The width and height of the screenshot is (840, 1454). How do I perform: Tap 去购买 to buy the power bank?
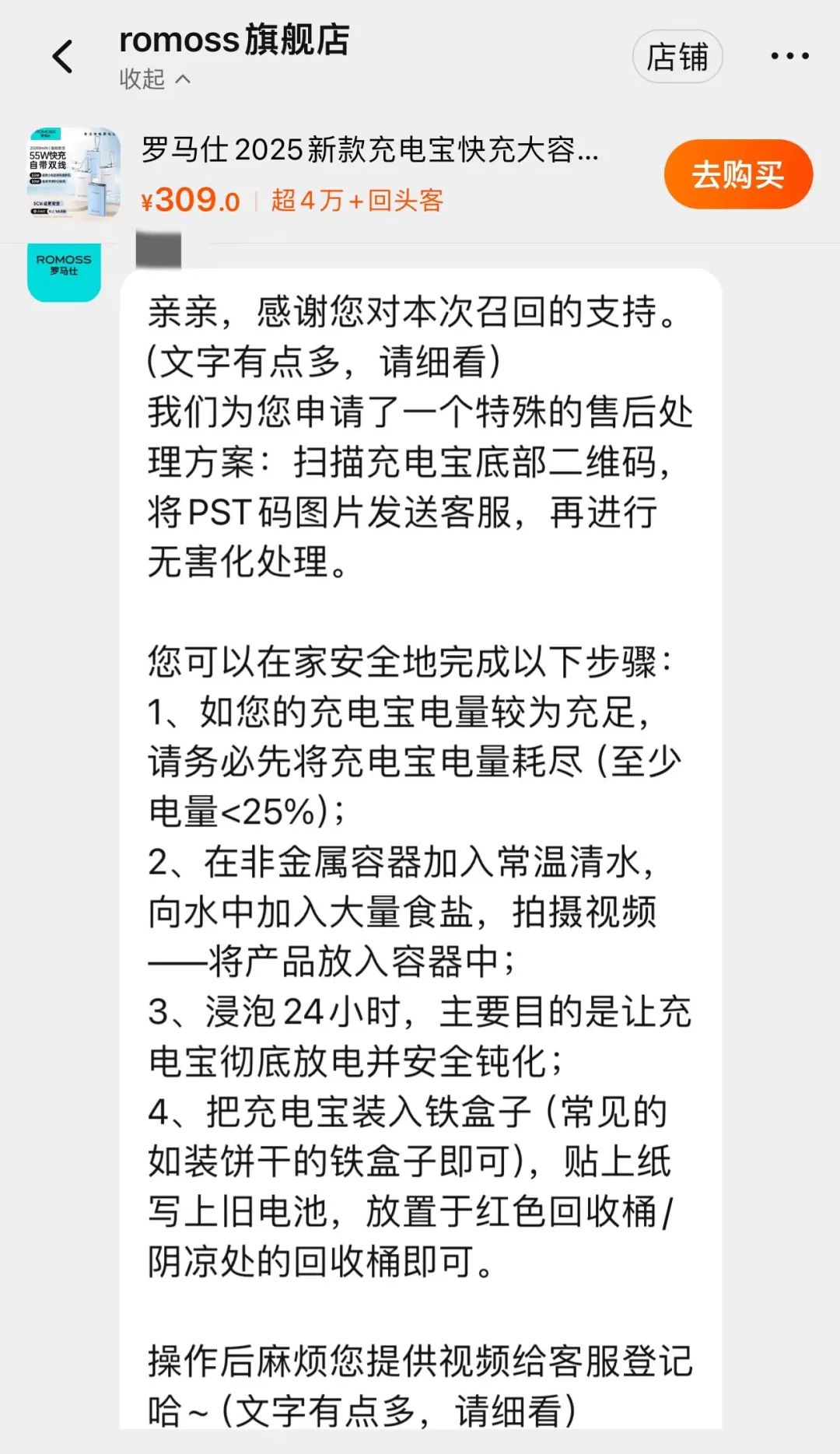(x=738, y=174)
